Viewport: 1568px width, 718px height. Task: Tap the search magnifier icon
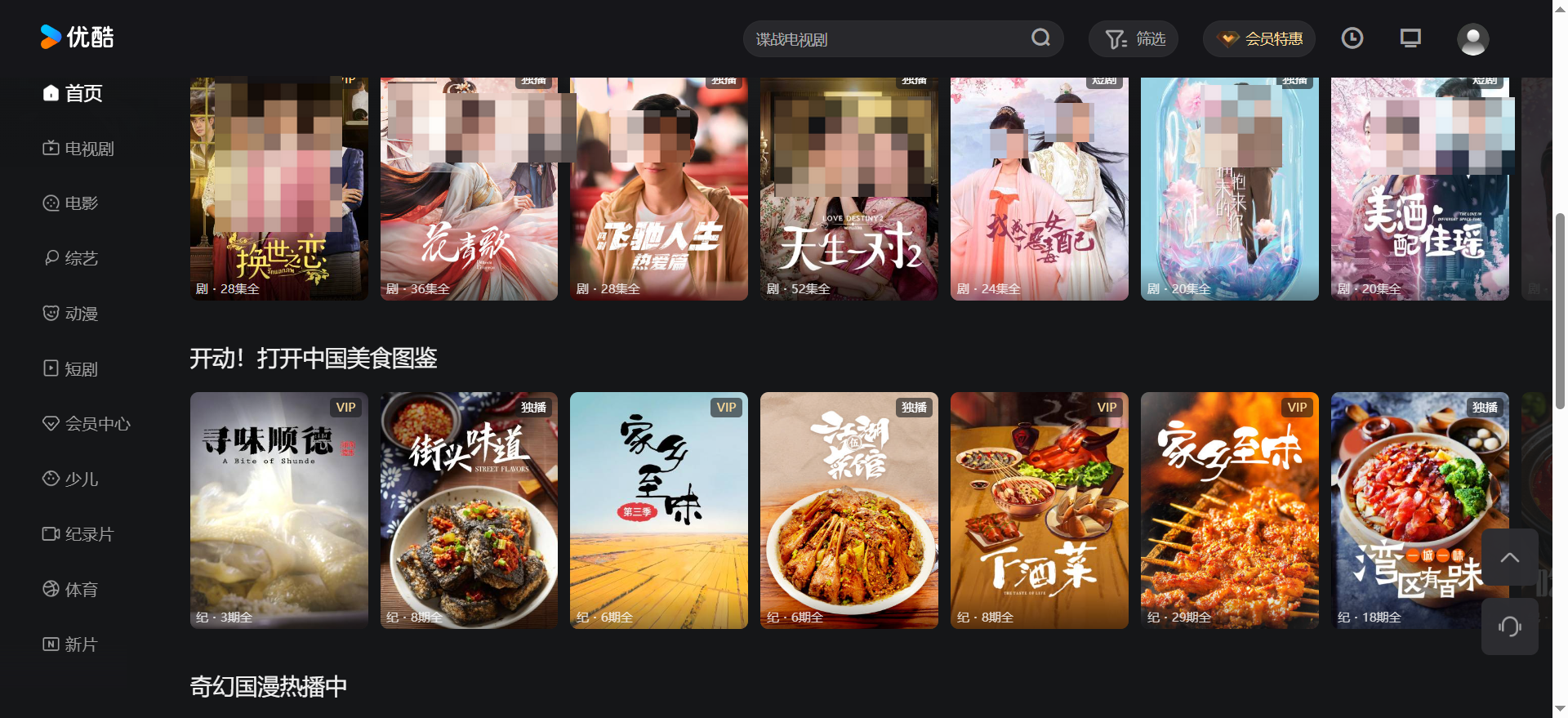pos(1040,38)
